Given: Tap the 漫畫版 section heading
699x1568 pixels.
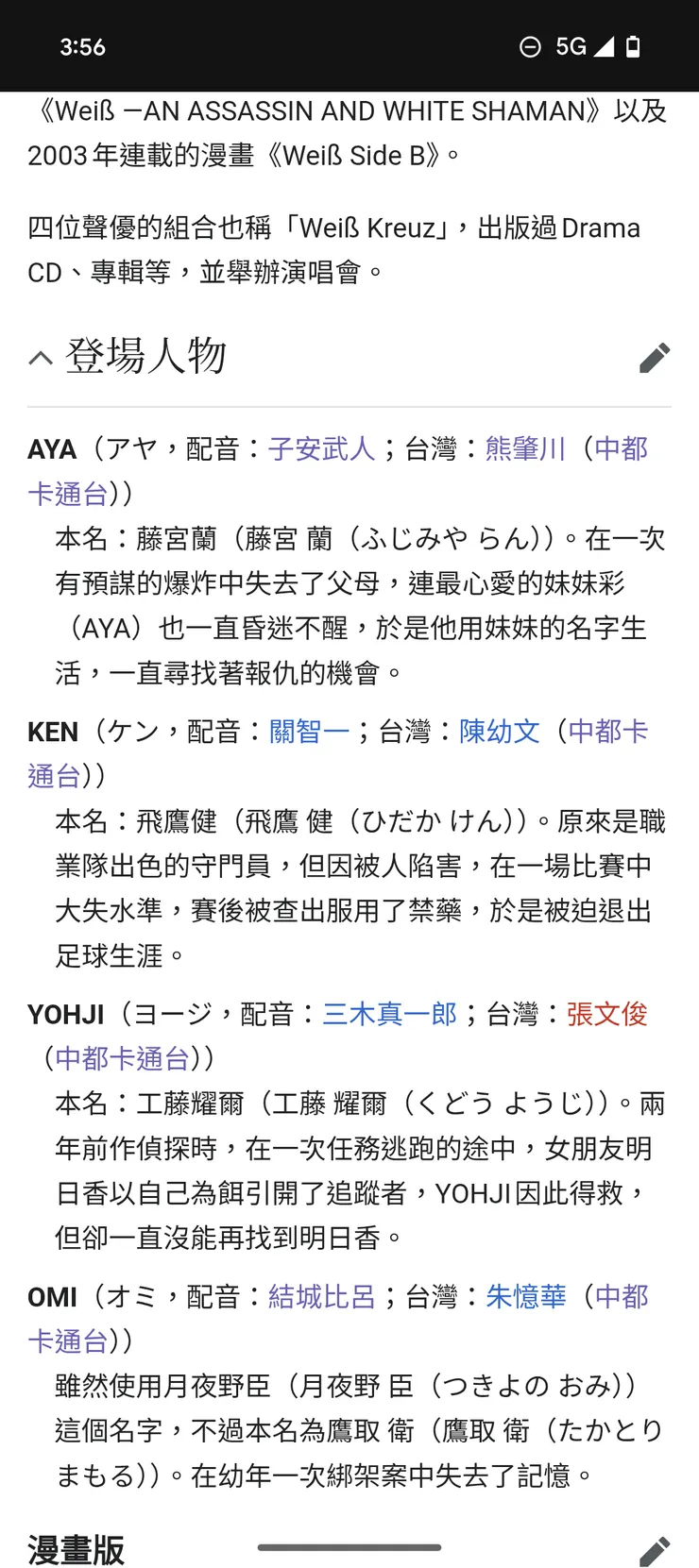Looking at the screenshot, I should click(77, 1545).
